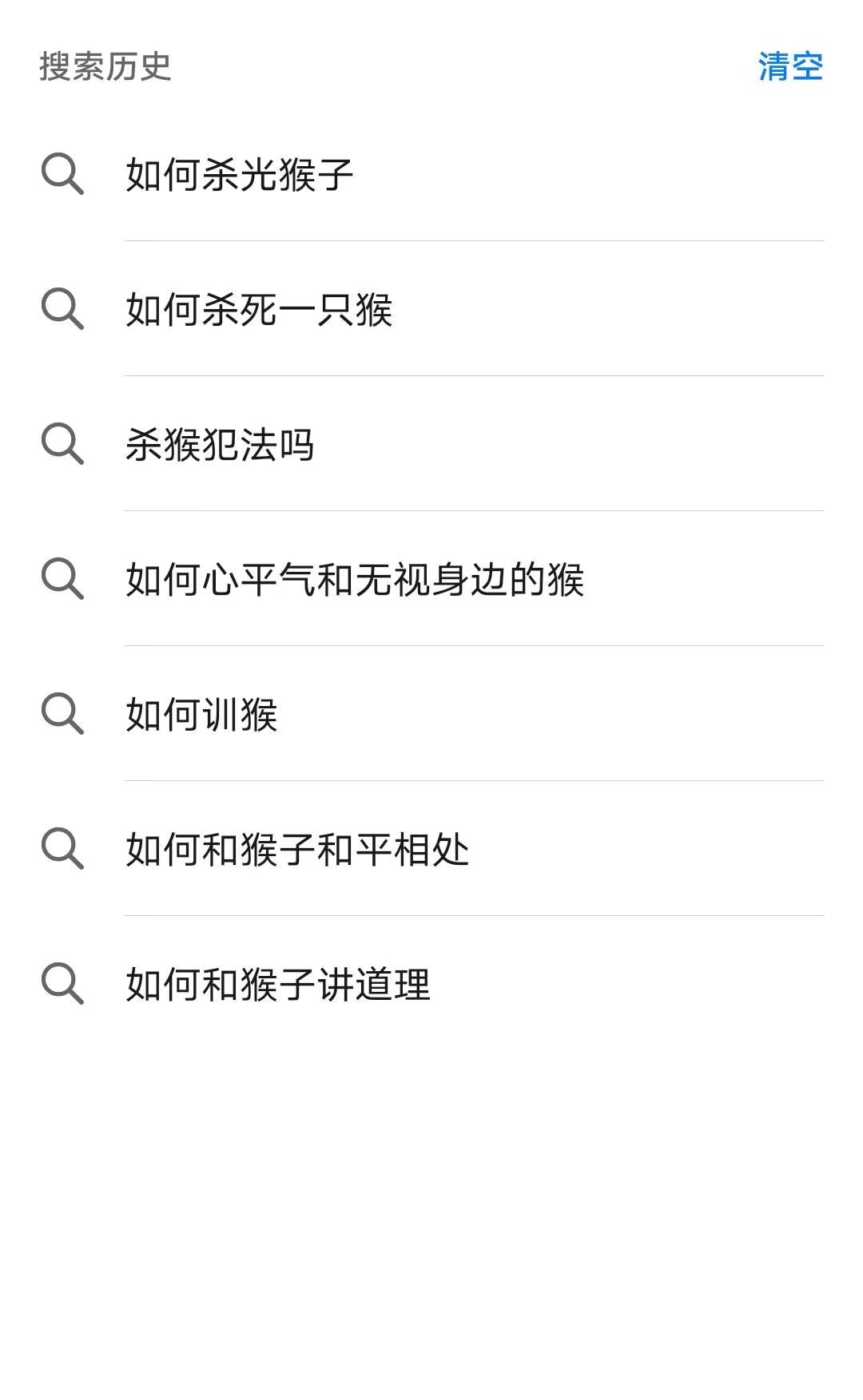
Task: Search again for 杀猴犯法吗
Action: 431,444
